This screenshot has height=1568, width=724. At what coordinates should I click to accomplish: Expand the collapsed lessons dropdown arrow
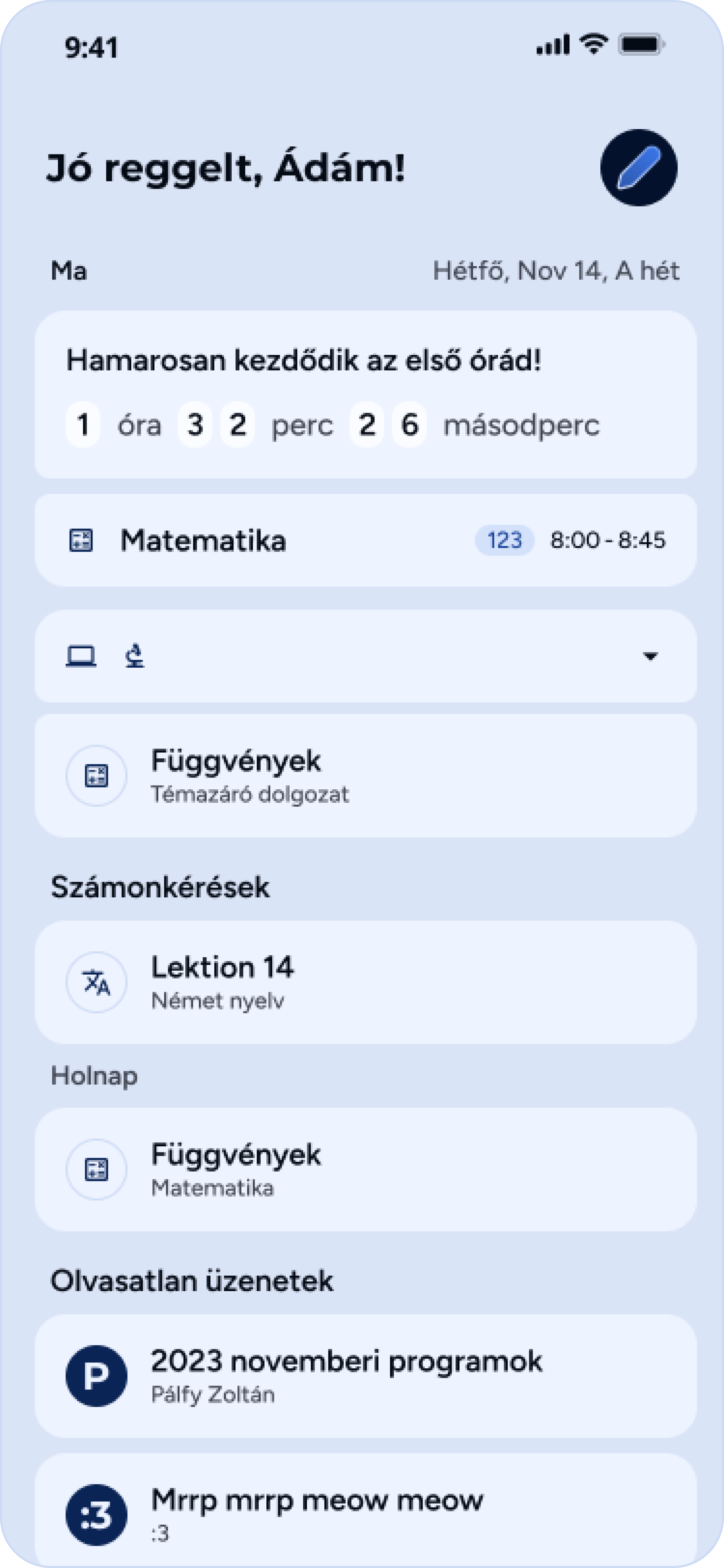[x=650, y=656]
